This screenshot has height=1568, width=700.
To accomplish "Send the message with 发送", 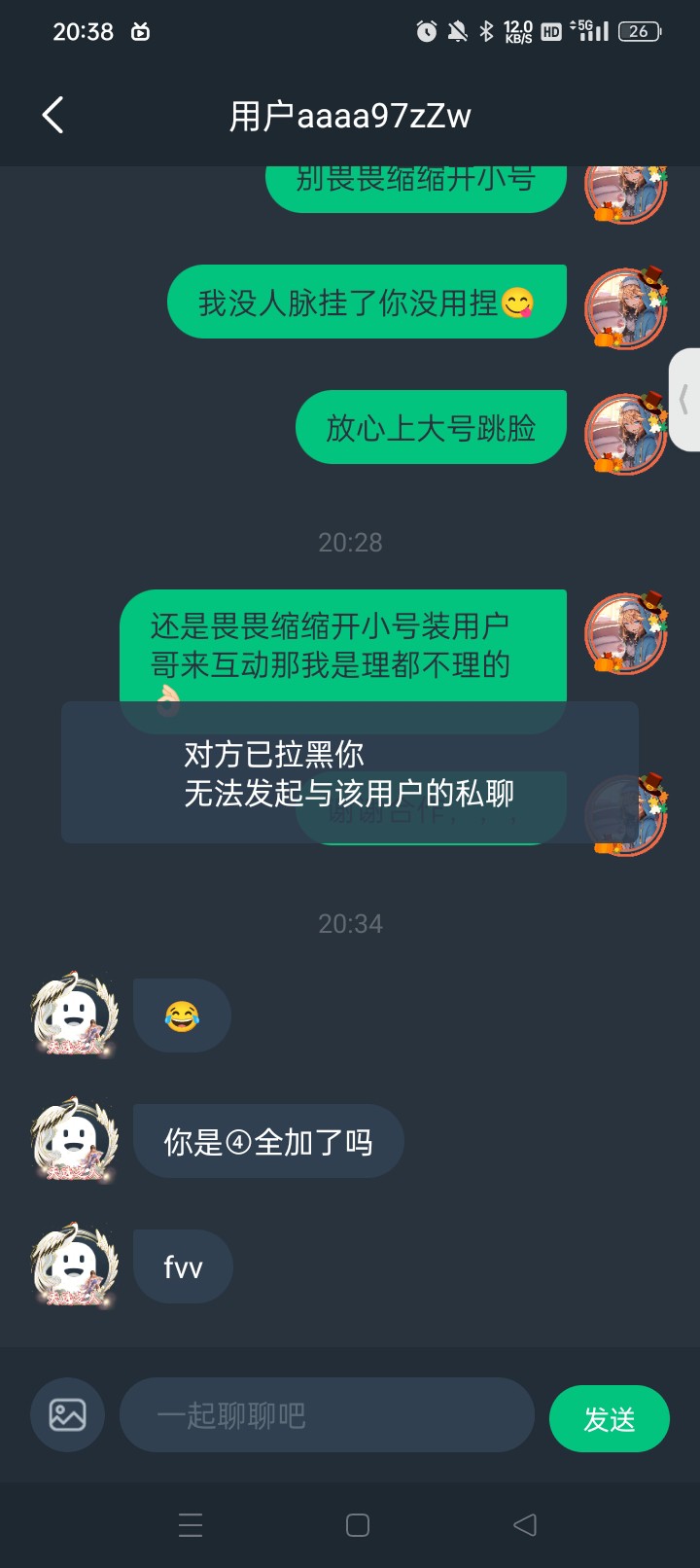I will click(610, 1419).
